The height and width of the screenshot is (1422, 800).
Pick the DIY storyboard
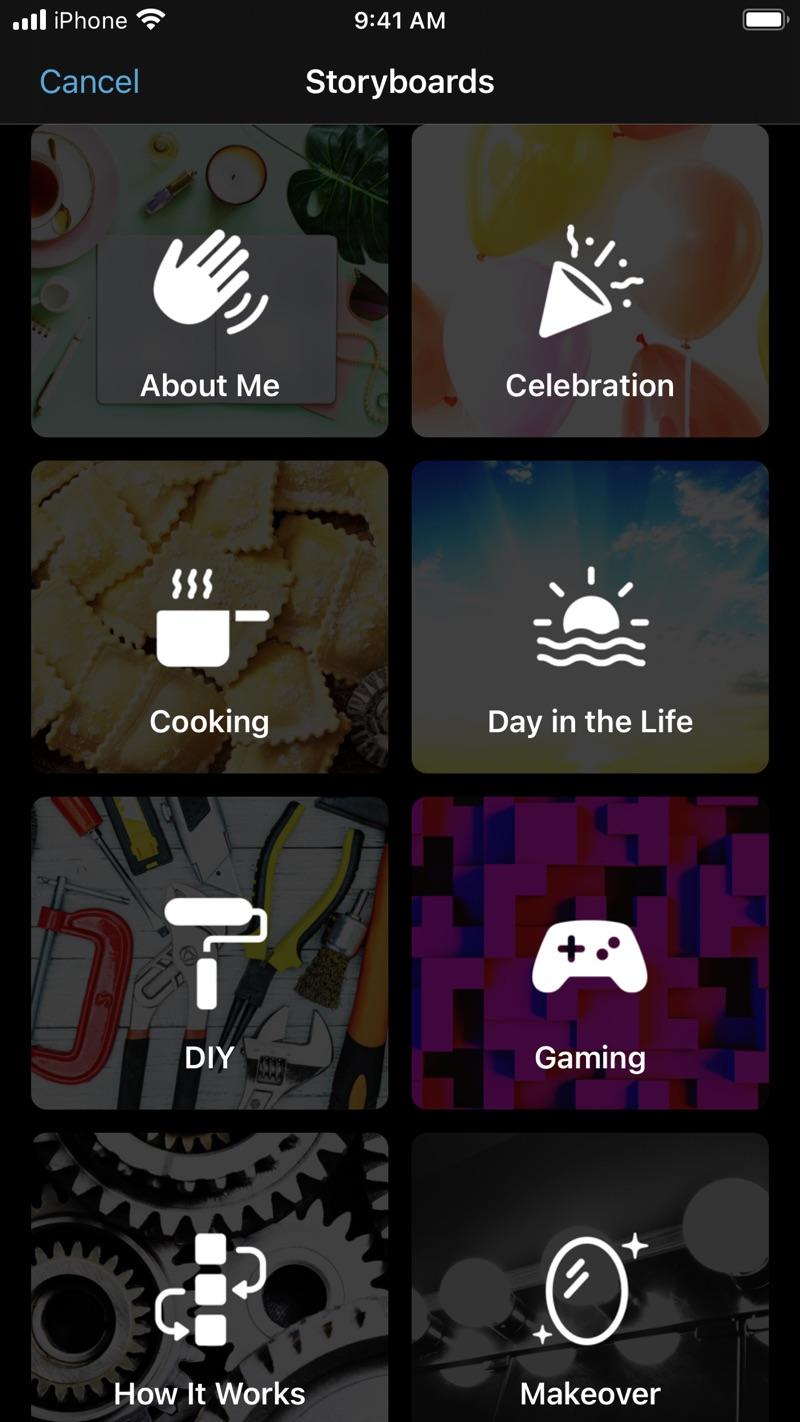coord(210,953)
